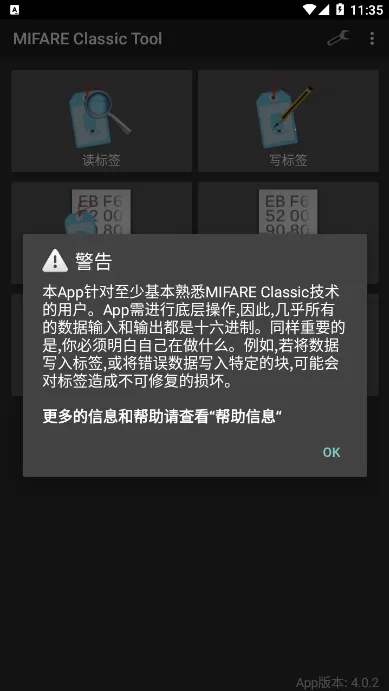Dismiss the warning dialog with OK
The width and height of the screenshot is (389, 691).
[x=331, y=452]
